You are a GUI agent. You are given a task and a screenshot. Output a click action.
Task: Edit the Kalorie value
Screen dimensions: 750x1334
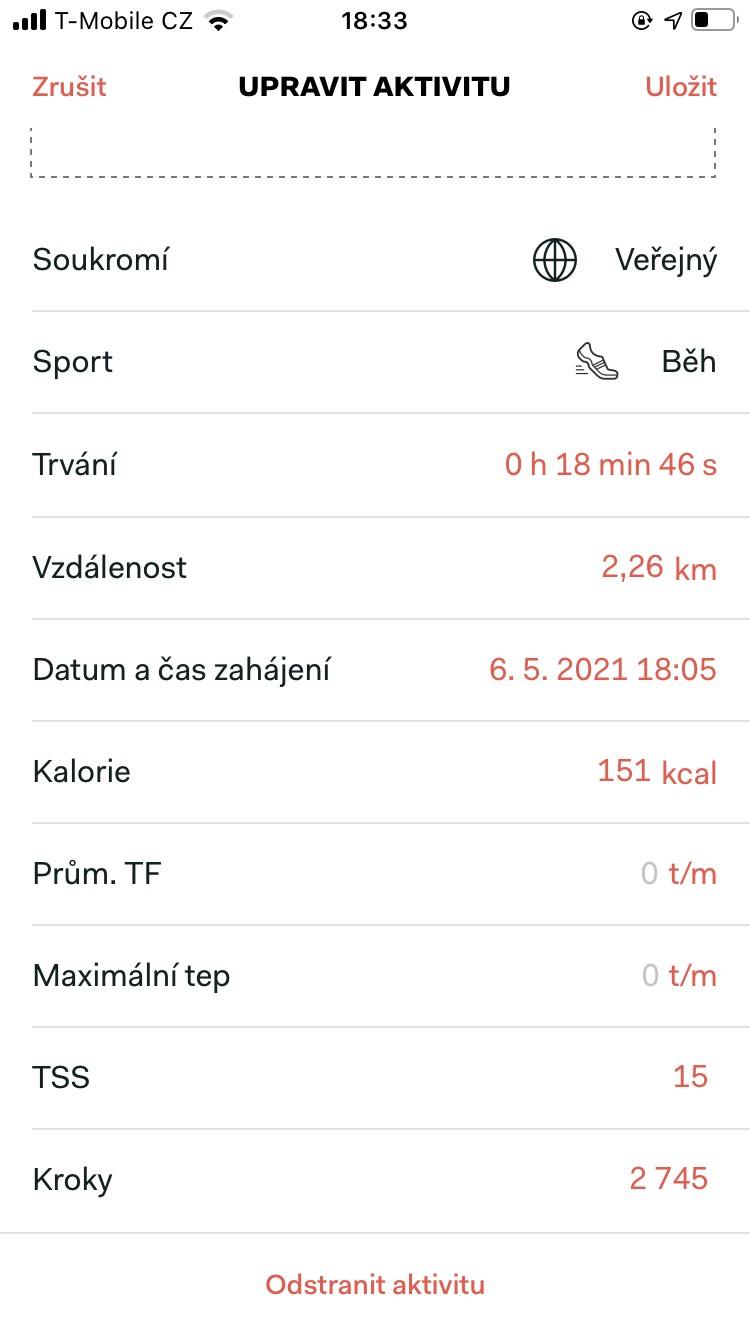tap(657, 772)
